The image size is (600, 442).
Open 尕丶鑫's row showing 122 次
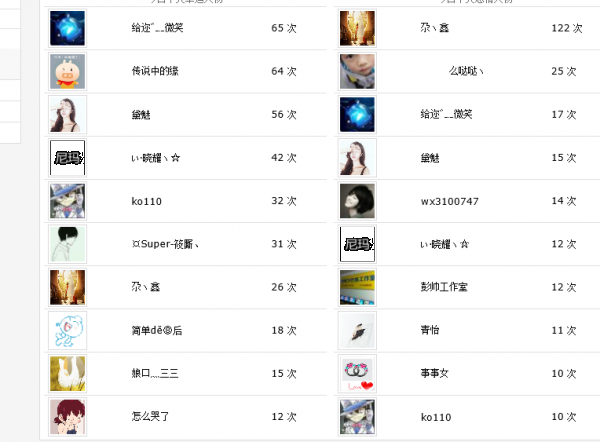coord(435,28)
